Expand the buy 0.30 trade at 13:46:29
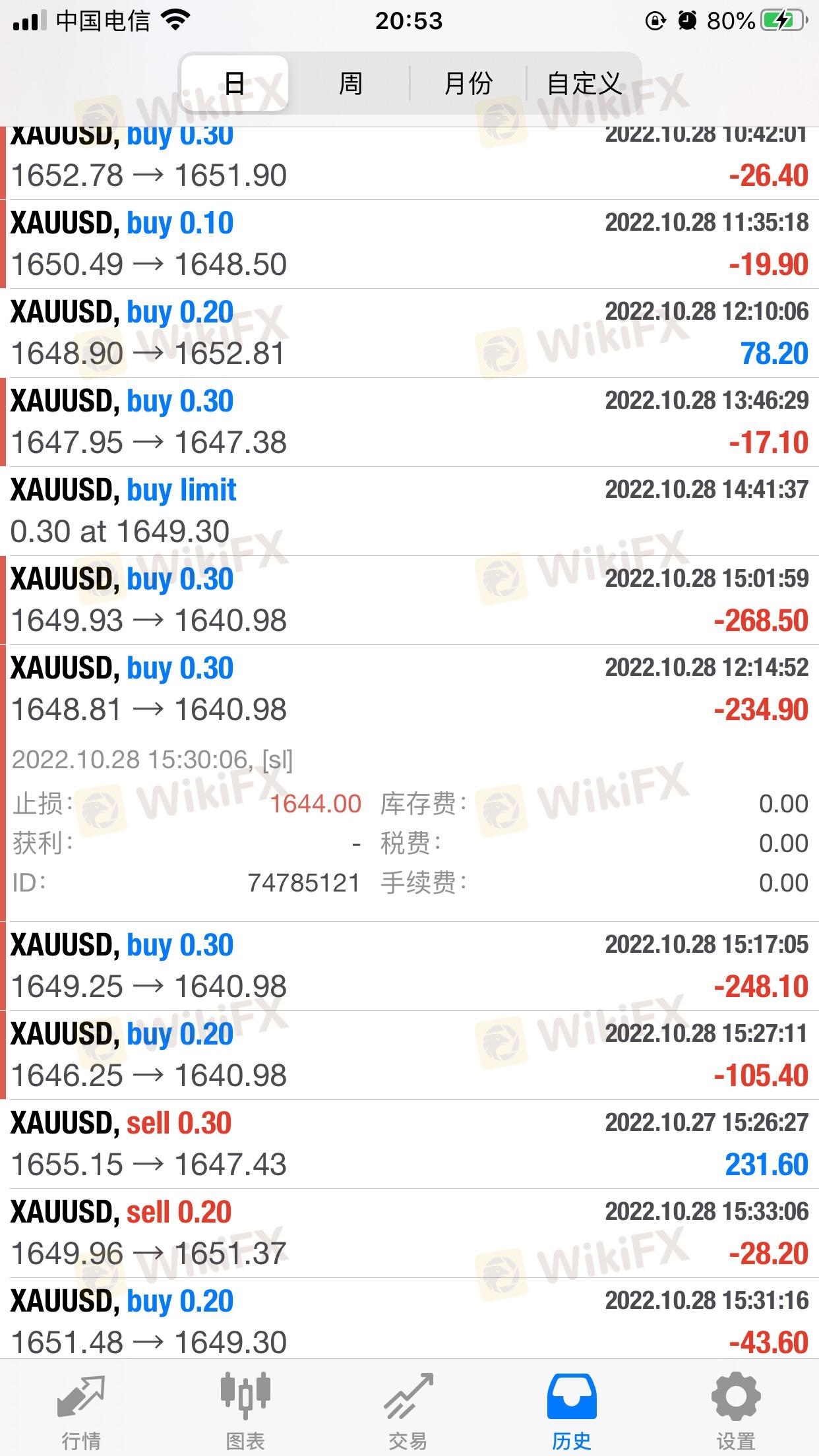819x1456 pixels. (409, 422)
